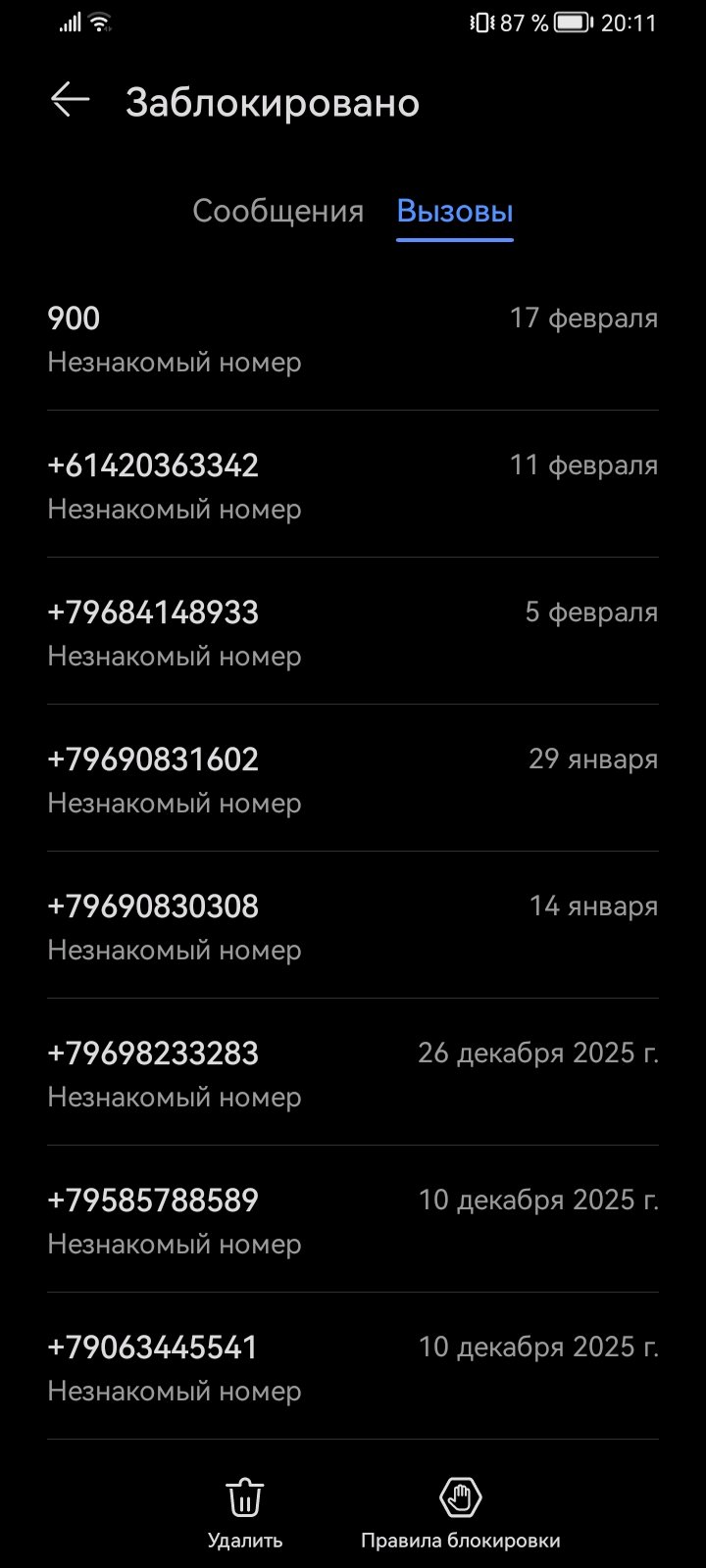The image size is (706, 1568).
Task: View blocked call from +79684148933
Action: [x=353, y=632]
